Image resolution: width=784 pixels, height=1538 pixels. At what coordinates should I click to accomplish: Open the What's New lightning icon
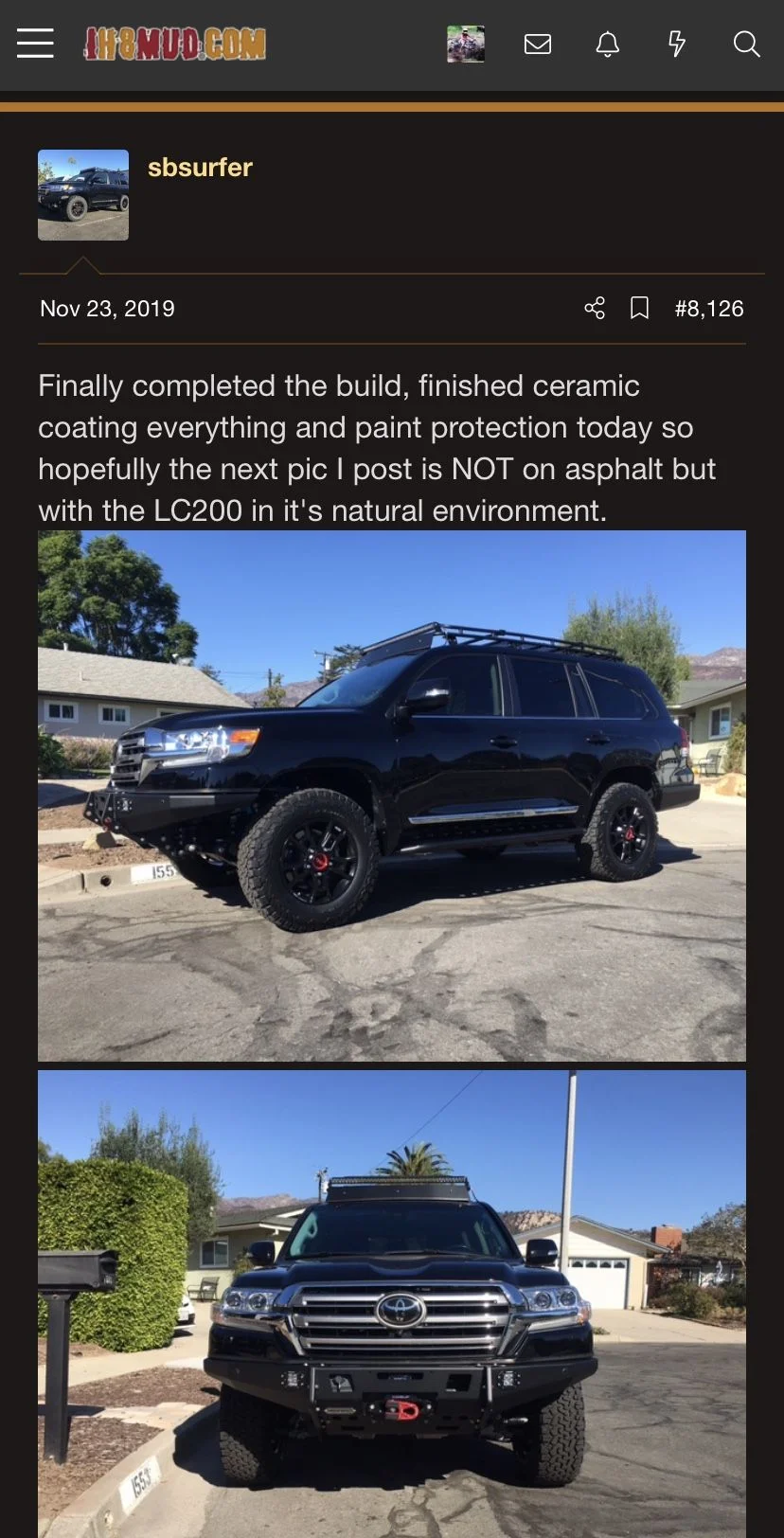676,44
